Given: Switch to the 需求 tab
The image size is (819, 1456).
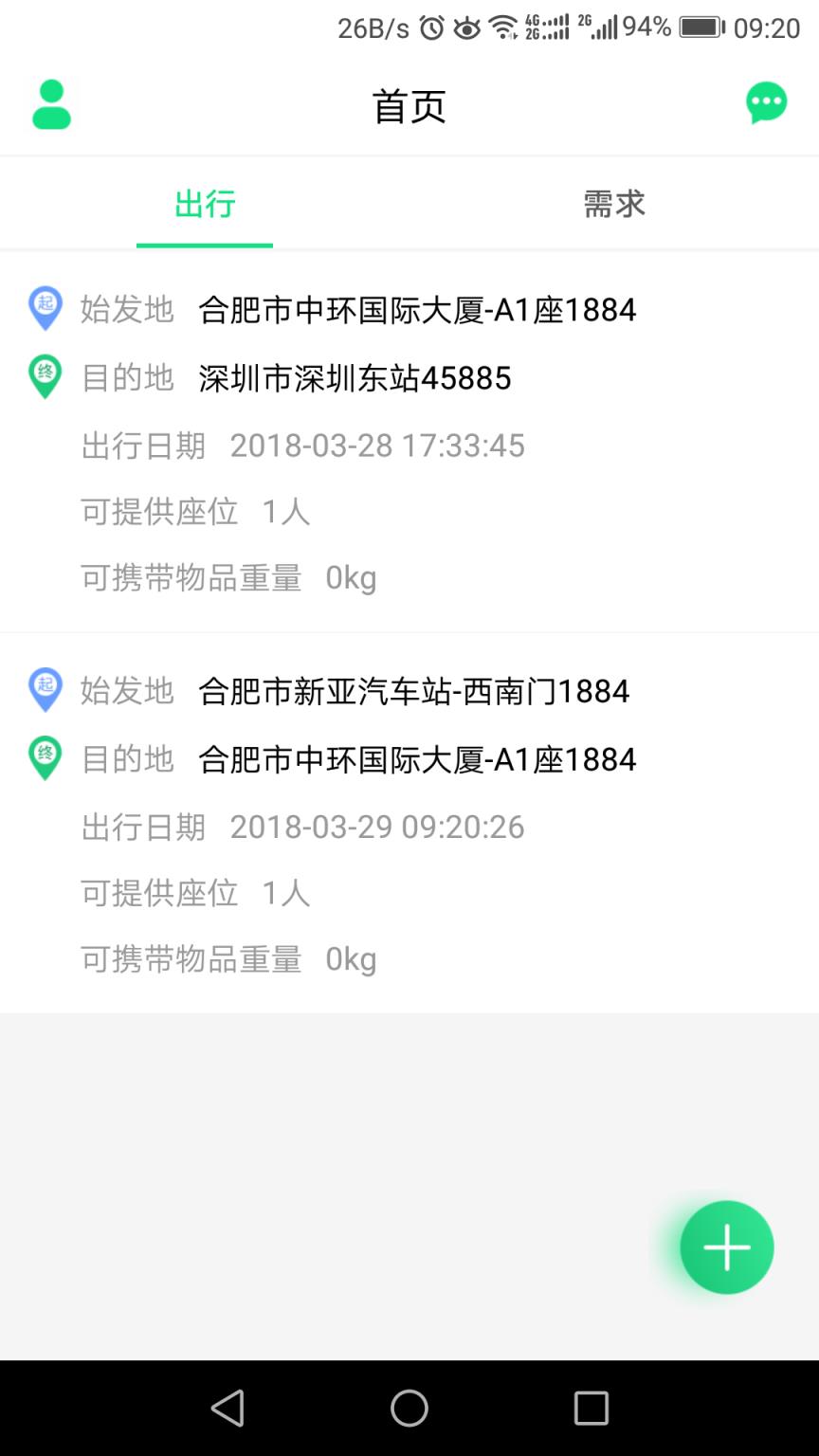Looking at the screenshot, I should 613,204.
